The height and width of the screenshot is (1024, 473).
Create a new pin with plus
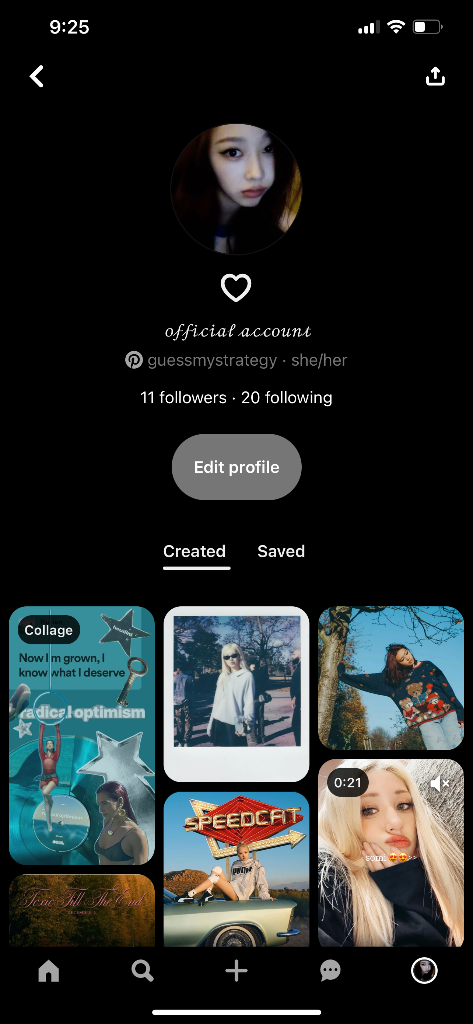point(236,971)
